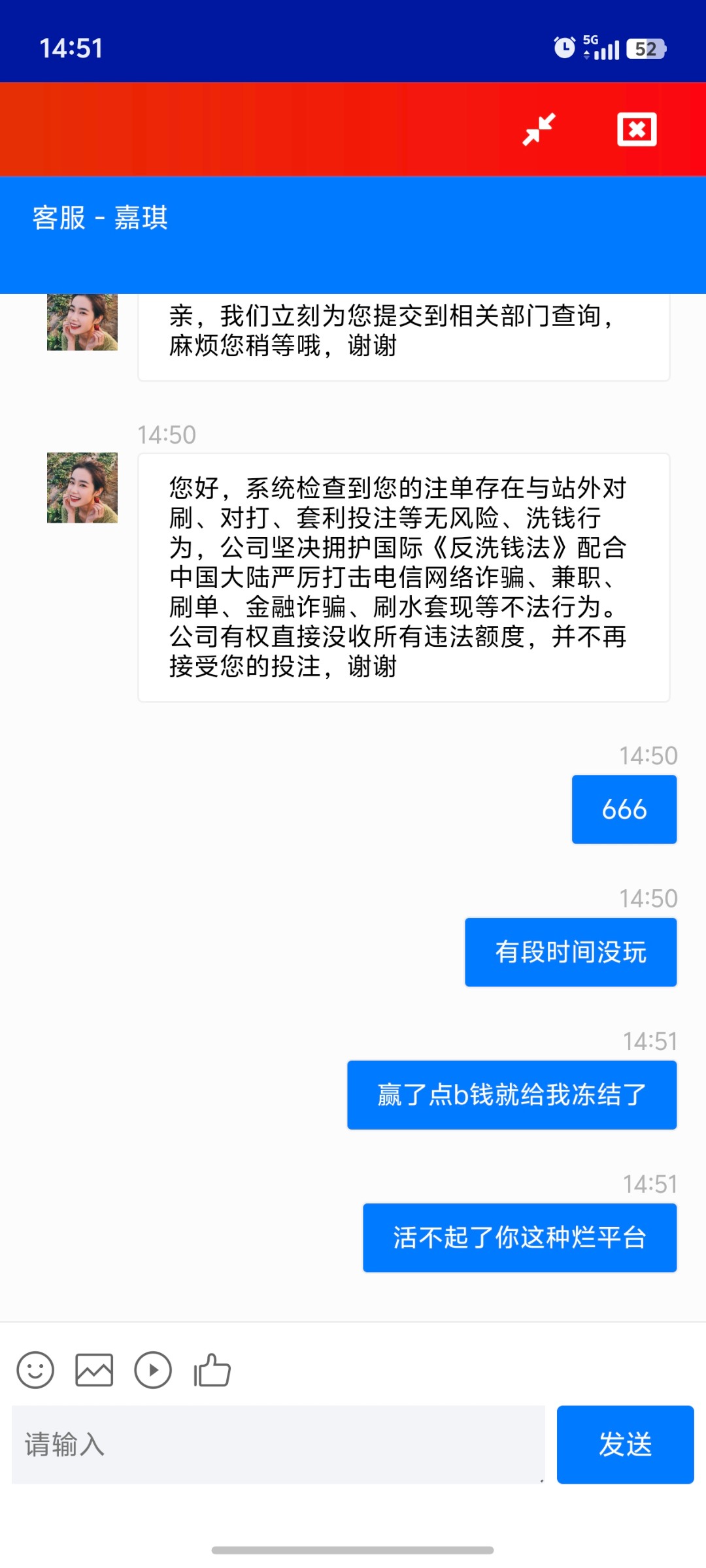Click the 14:50 timestamp above the warning
The height and width of the screenshot is (1568, 706).
[165, 434]
